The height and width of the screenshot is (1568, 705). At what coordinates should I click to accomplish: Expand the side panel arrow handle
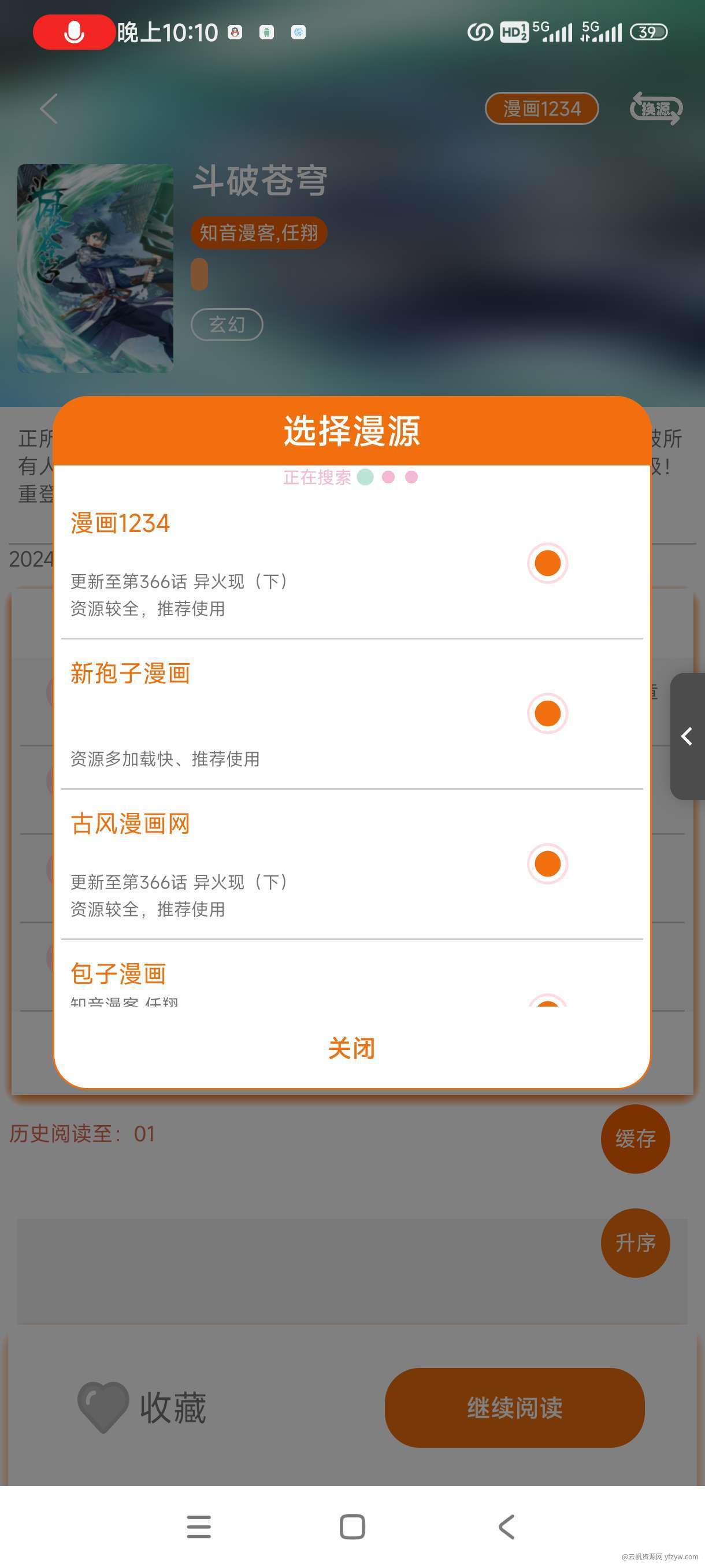tap(687, 737)
